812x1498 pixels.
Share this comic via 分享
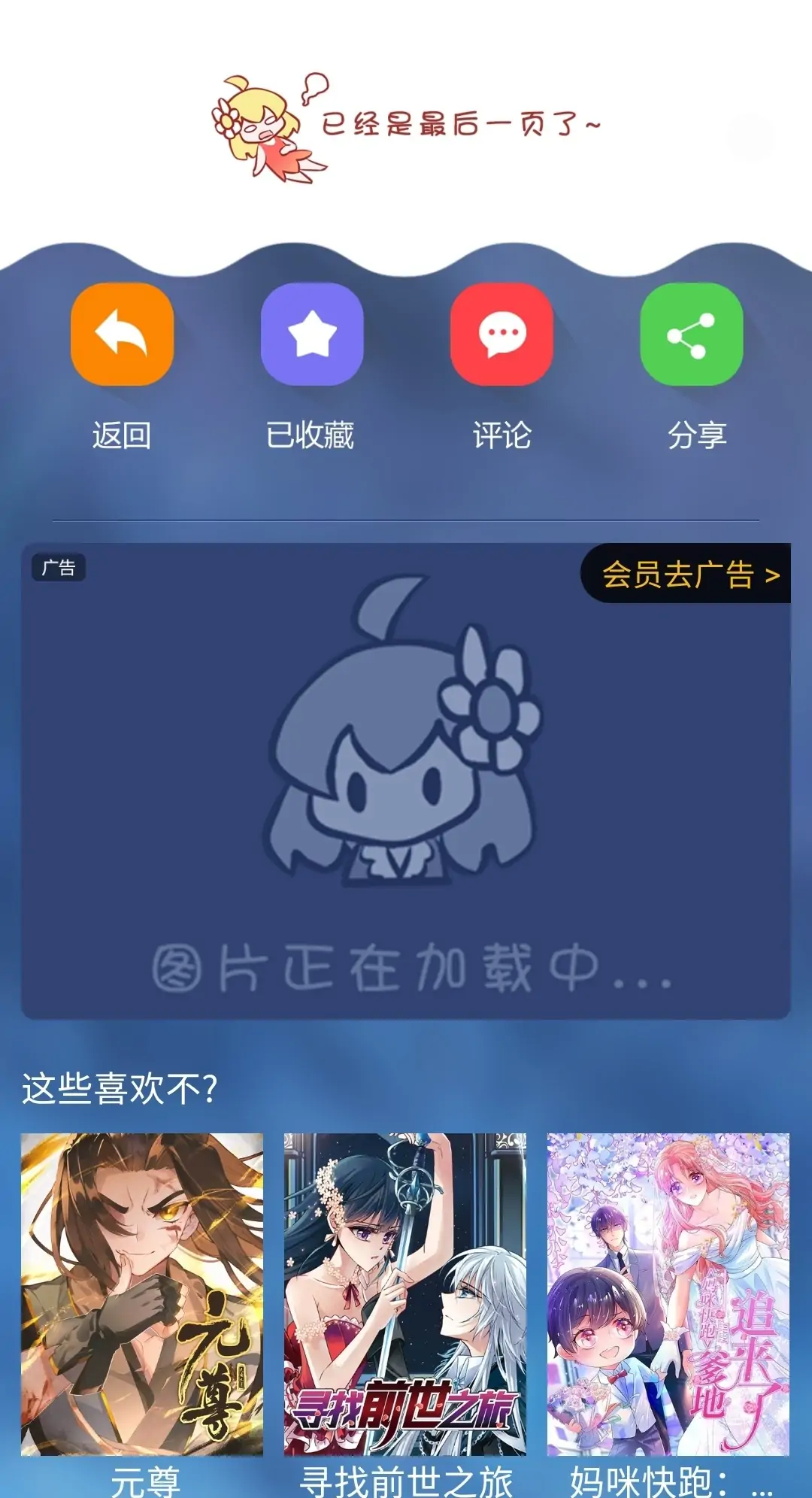point(691,335)
